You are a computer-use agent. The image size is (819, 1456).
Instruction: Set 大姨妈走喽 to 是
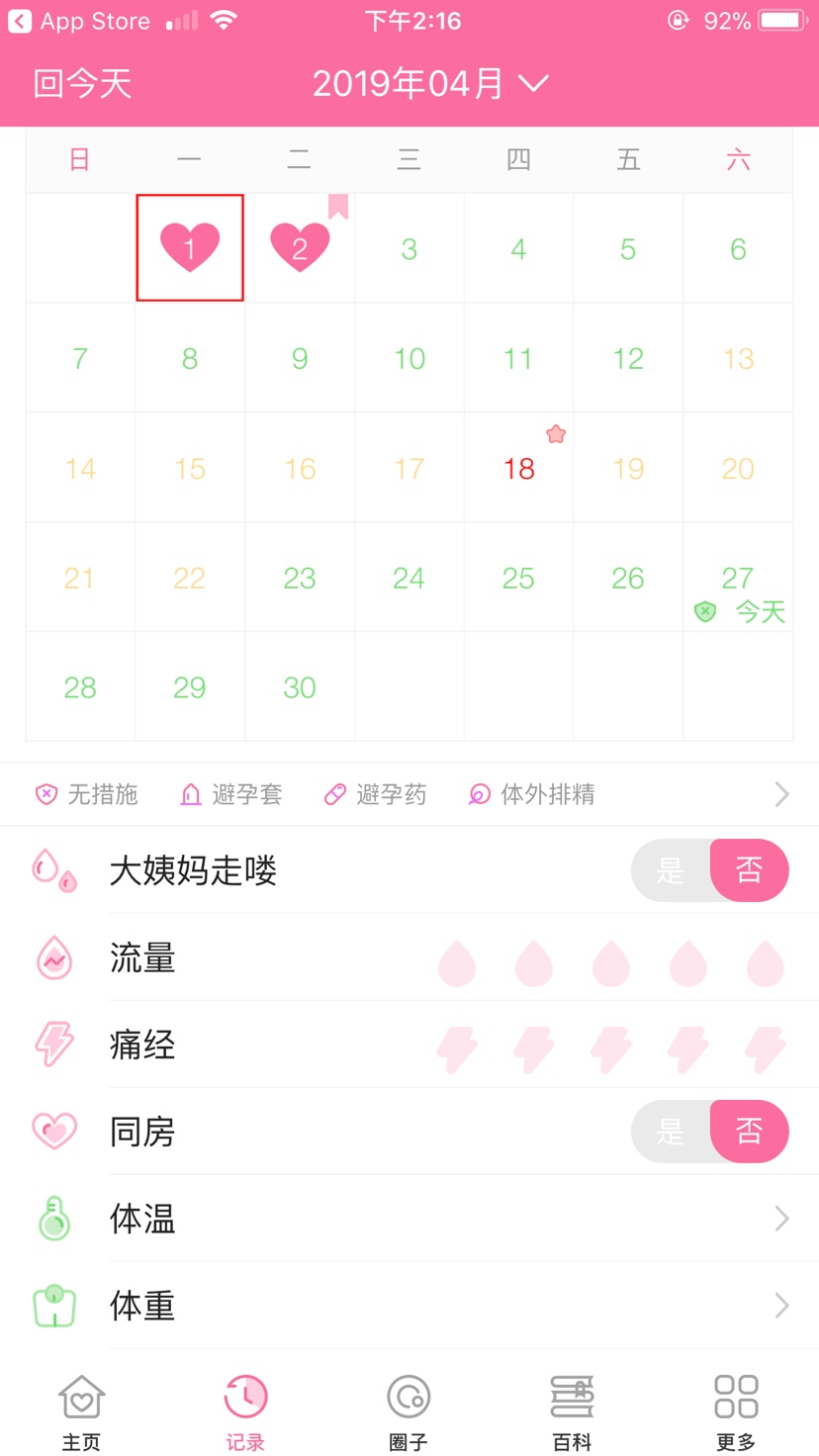click(x=671, y=870)
